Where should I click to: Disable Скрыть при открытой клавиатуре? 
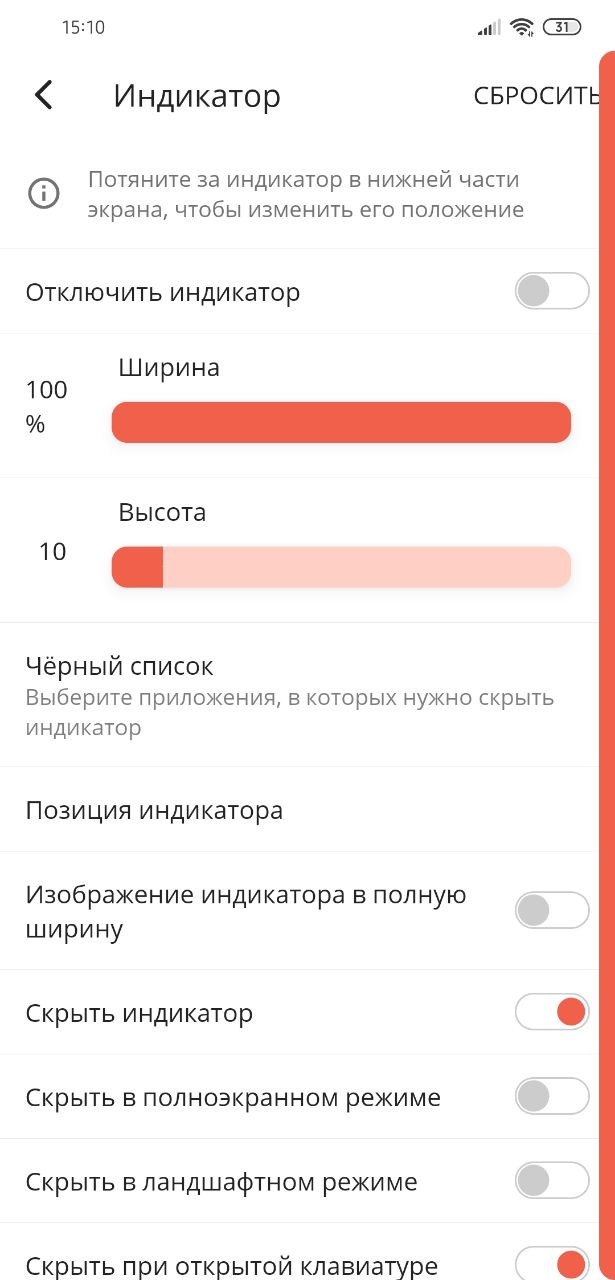click(552, 1264)
